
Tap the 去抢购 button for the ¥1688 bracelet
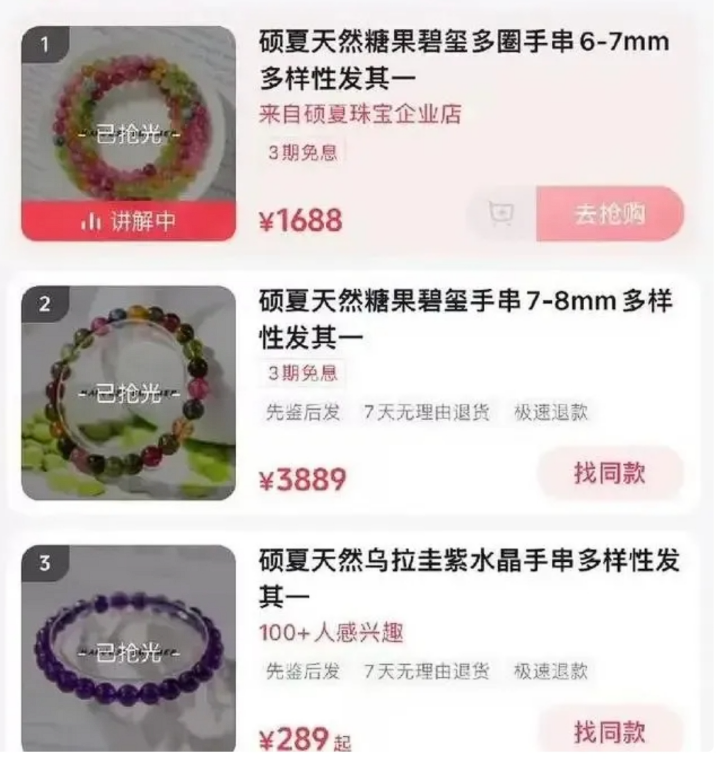pyautogui.click(x=610, y=213)
